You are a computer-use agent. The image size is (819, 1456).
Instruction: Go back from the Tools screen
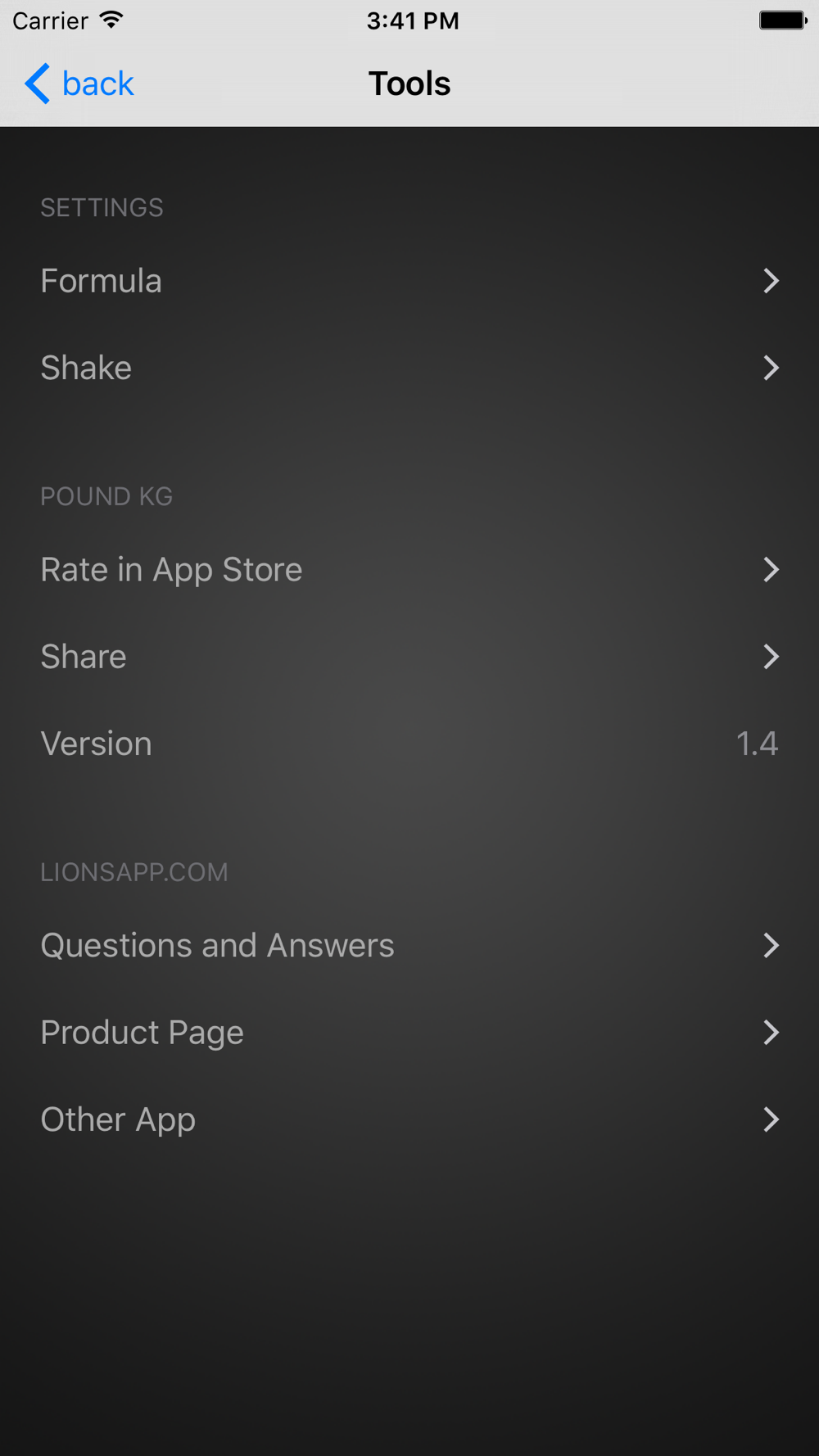point(79,84)
